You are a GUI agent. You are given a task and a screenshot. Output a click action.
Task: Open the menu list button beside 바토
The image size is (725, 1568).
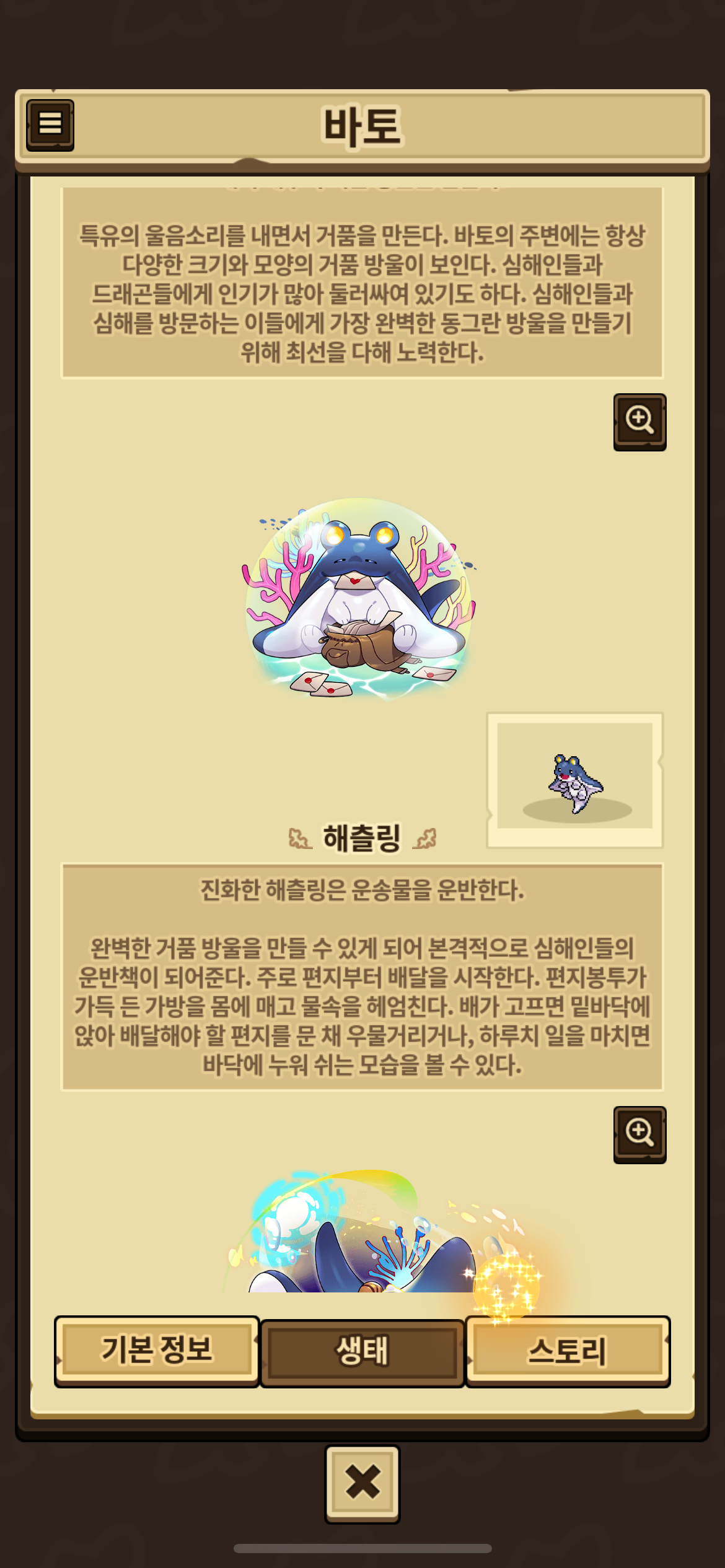pyautogui.click(x=50, y=125)
